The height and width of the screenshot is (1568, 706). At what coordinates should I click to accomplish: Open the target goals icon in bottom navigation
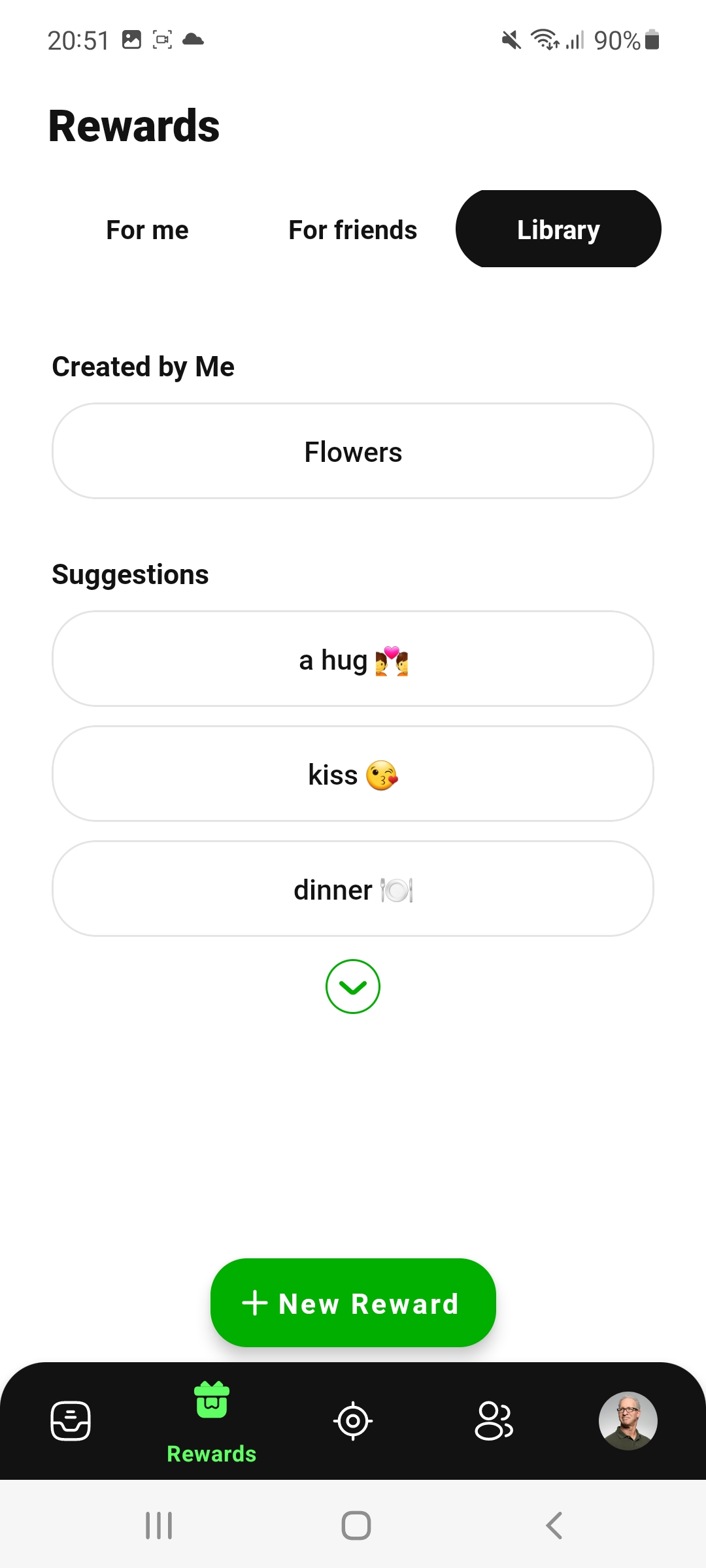click(x=353, y=1420)
